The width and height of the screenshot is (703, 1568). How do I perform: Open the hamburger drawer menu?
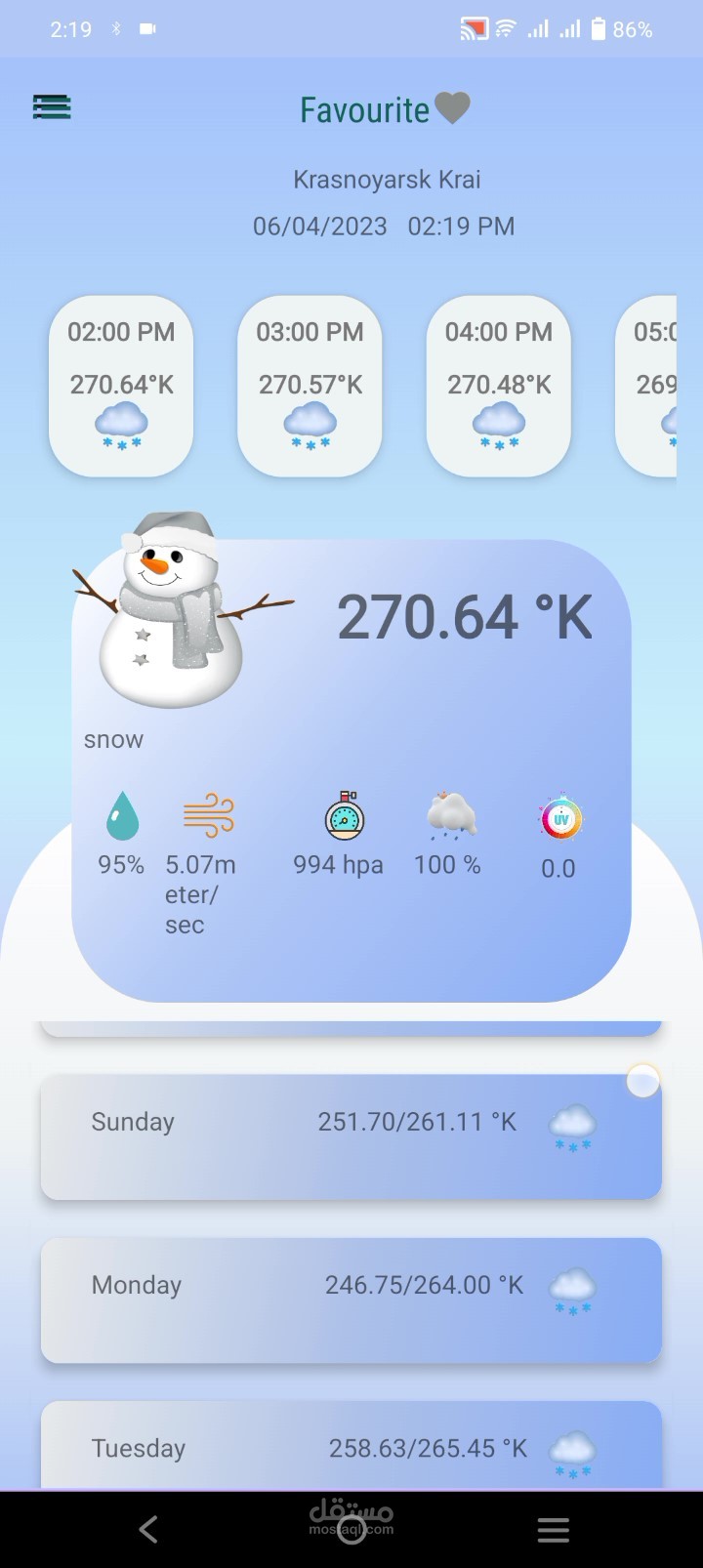point(52,107)
